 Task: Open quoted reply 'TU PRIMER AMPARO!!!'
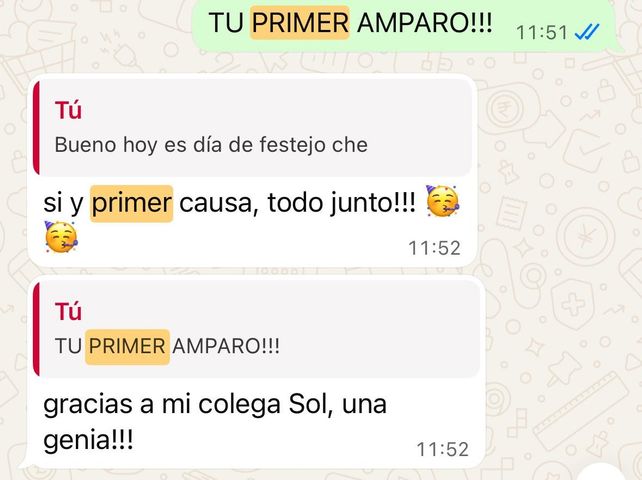pyautogui.click(x=256, y=329)
